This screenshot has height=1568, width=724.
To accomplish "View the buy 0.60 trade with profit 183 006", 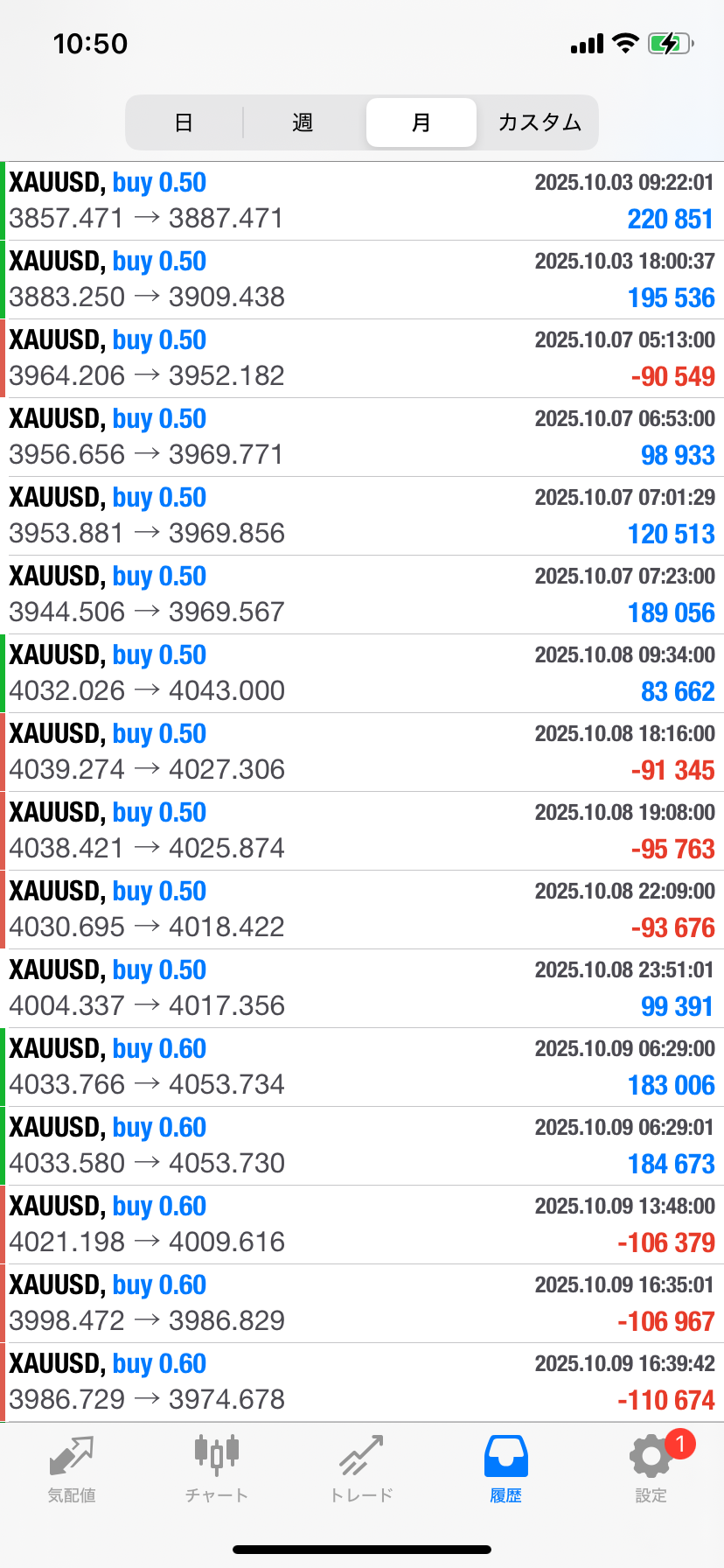I will [x=362, y=1067].
